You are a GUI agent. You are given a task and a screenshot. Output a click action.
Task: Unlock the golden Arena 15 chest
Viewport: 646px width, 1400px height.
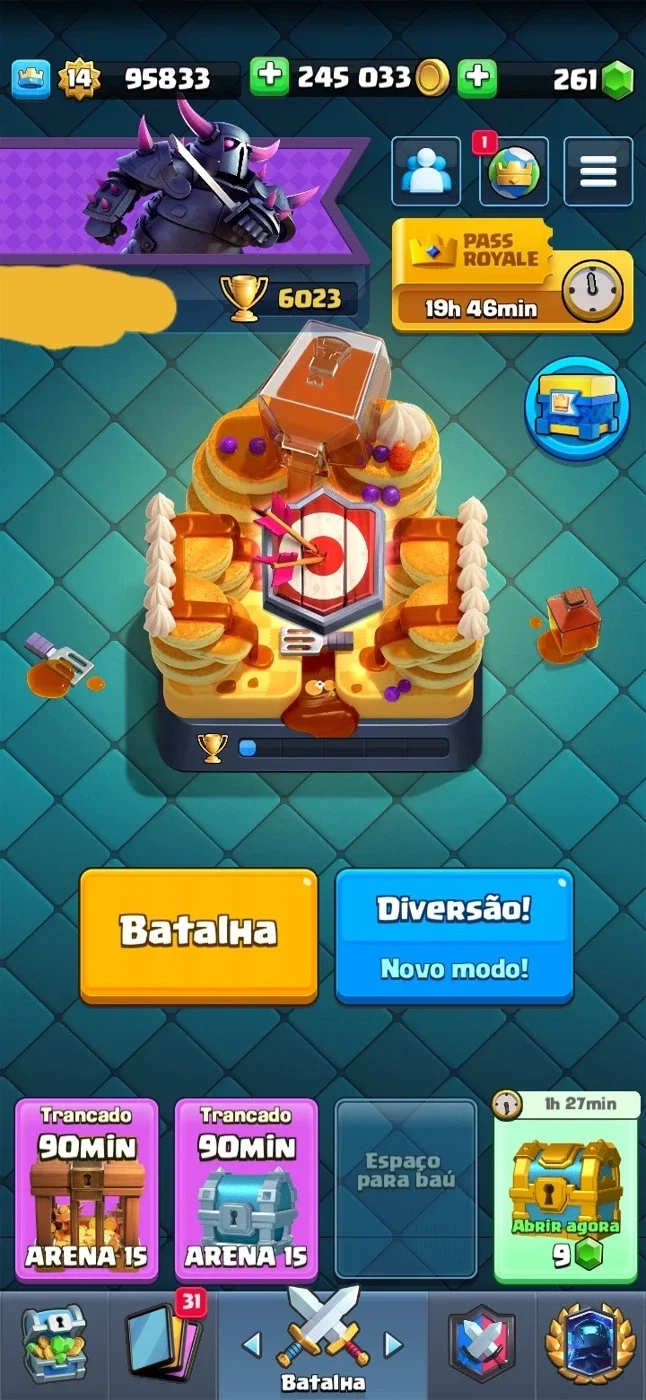87,1190
